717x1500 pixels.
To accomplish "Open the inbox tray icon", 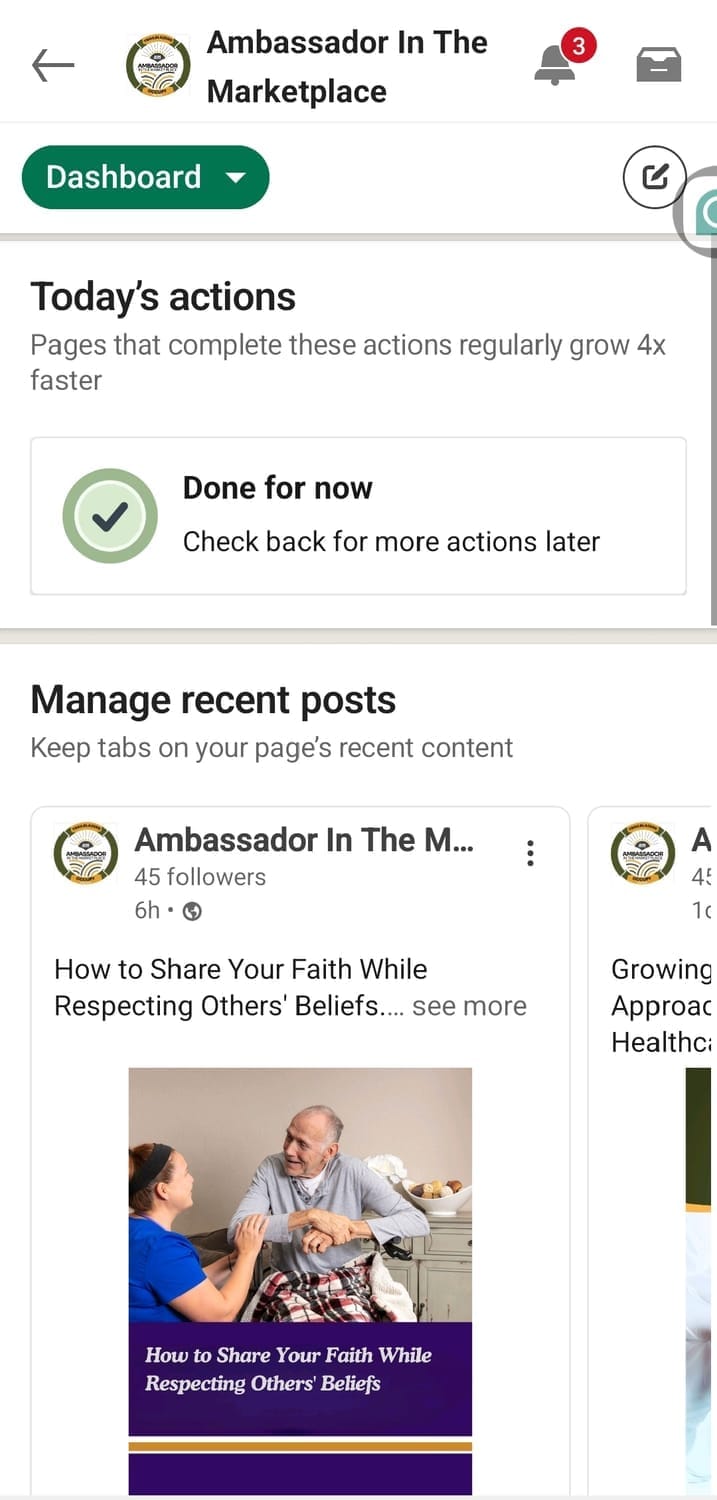I will tap(659, 65).
